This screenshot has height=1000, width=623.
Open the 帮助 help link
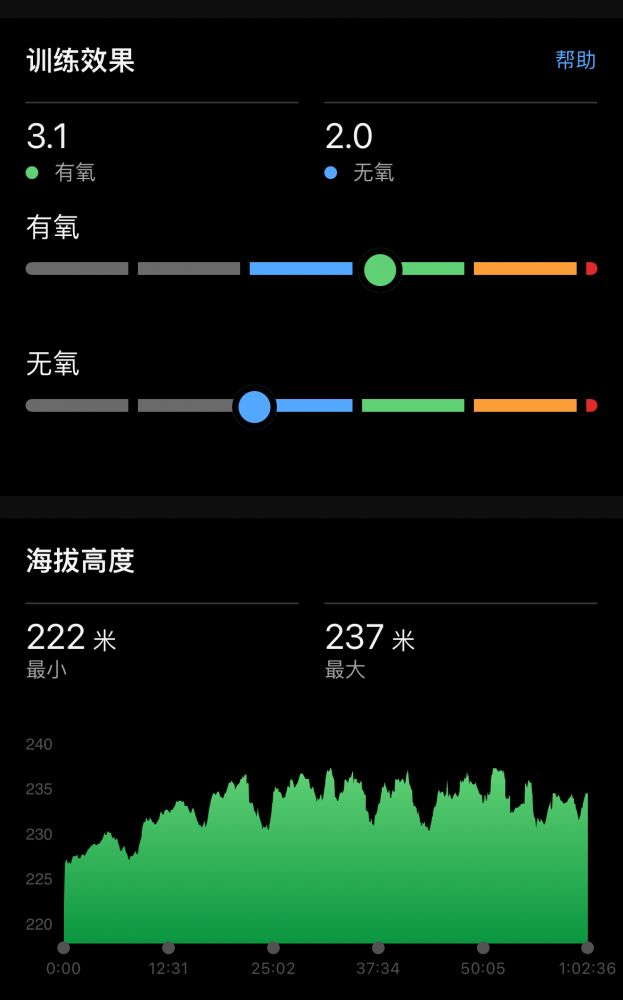point(575,60)
